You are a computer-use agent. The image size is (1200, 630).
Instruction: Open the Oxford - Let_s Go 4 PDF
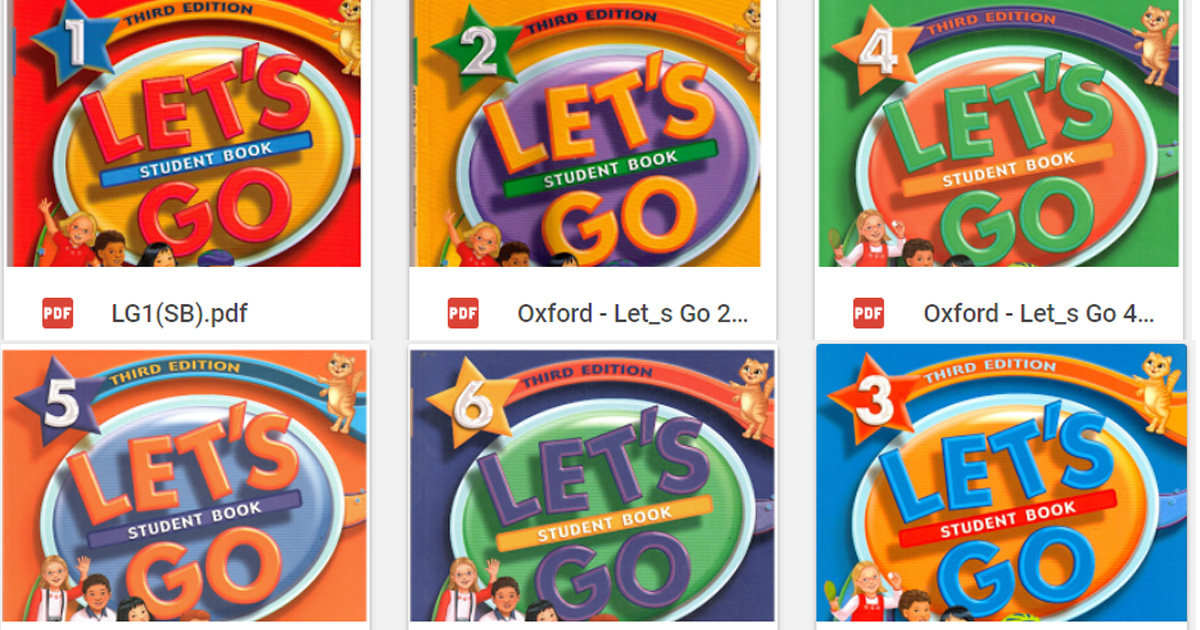coord(1037,313)
